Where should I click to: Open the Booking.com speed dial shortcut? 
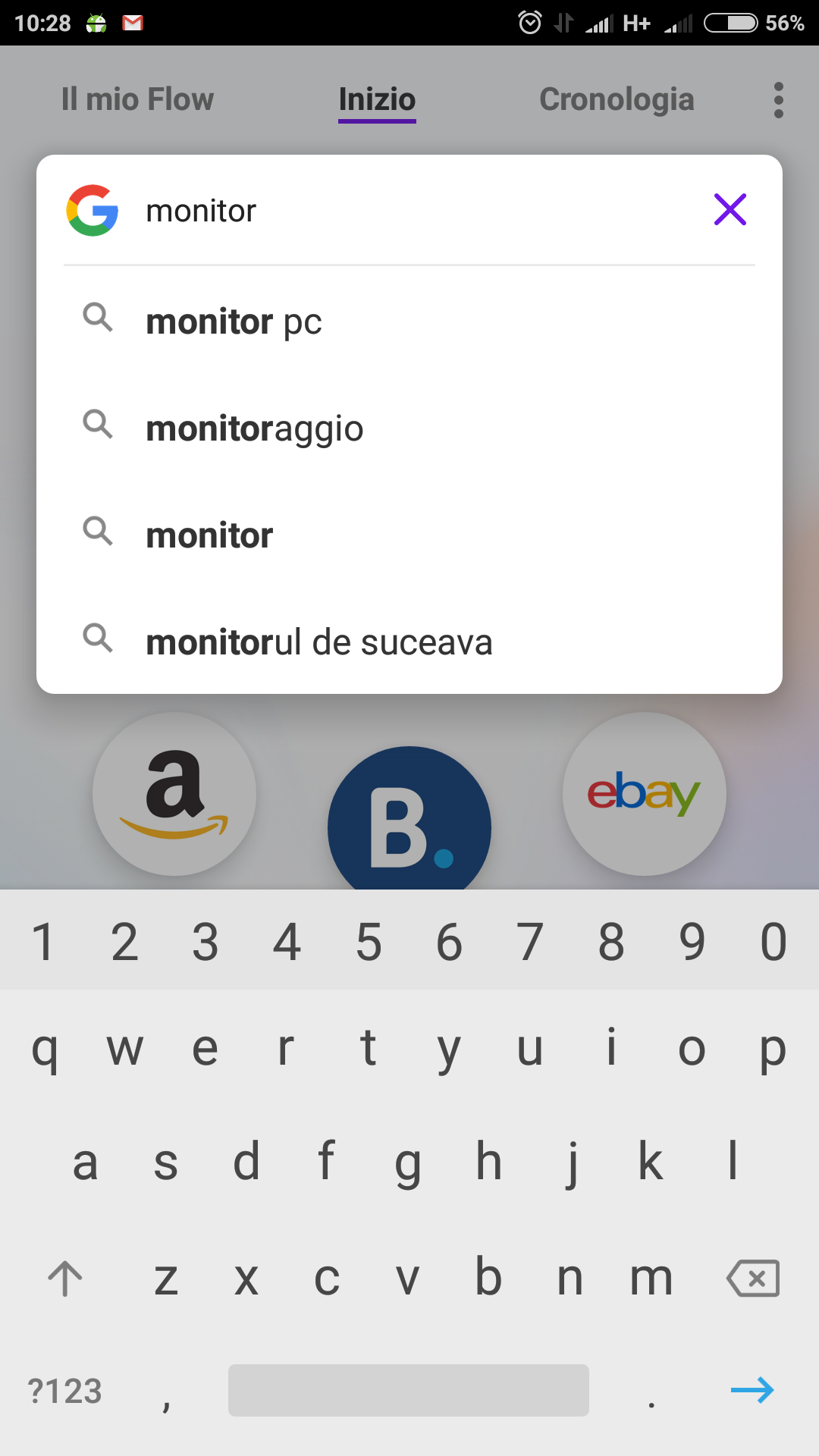click(409, 821)
